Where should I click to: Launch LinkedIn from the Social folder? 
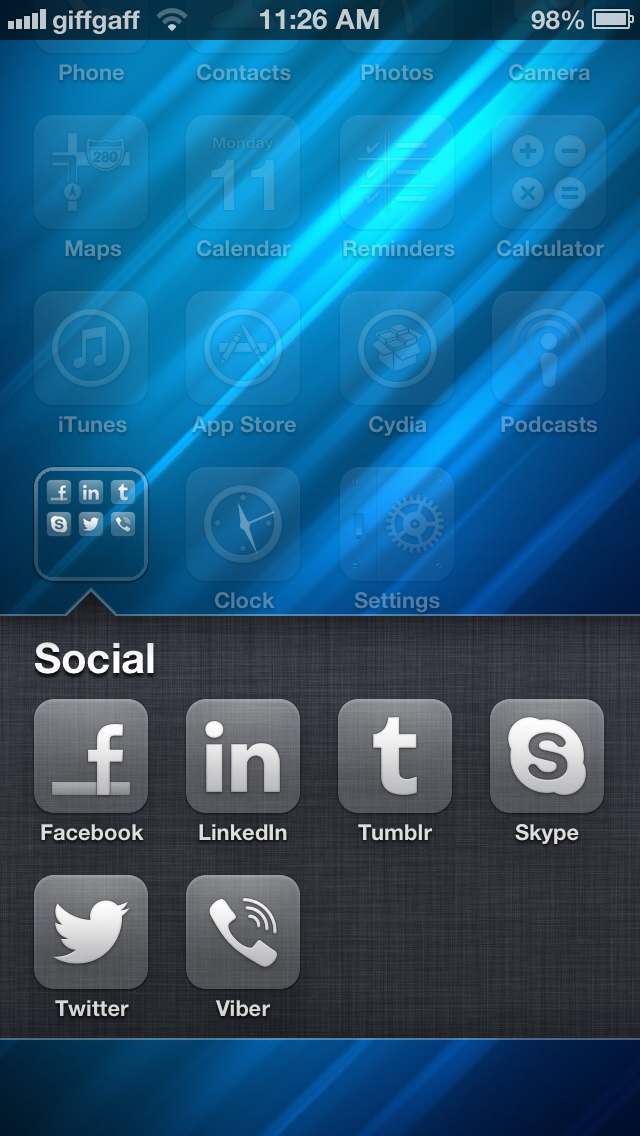point(243,756)
